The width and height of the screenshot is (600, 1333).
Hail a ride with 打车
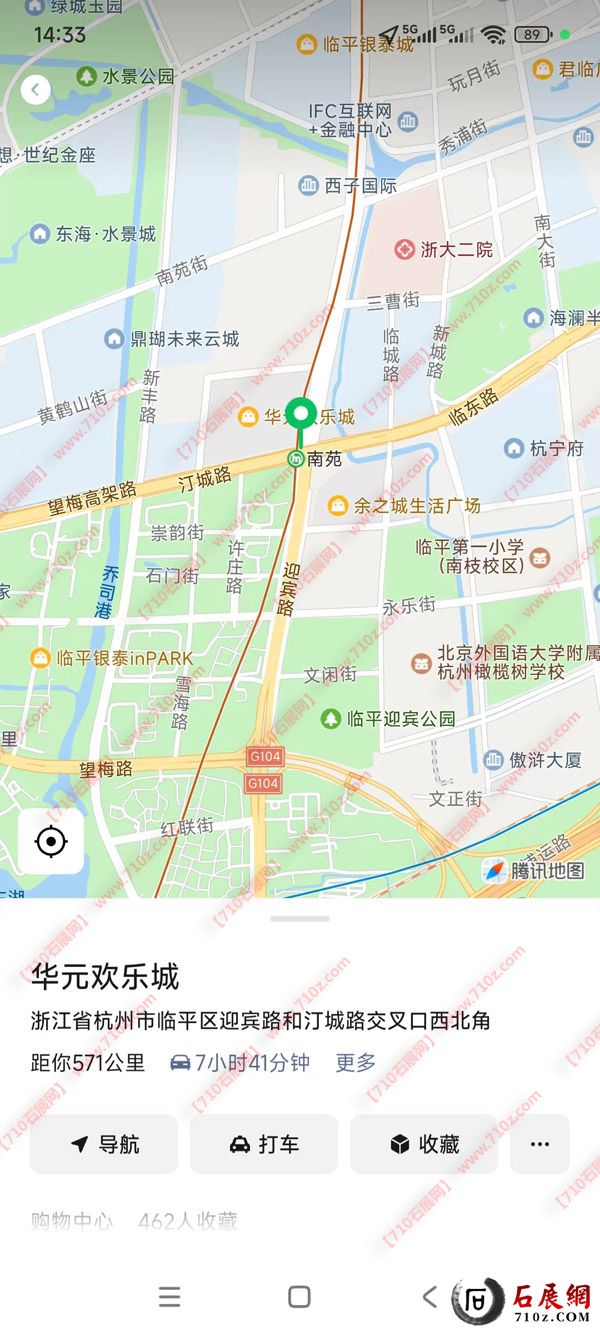[264, 1144]
